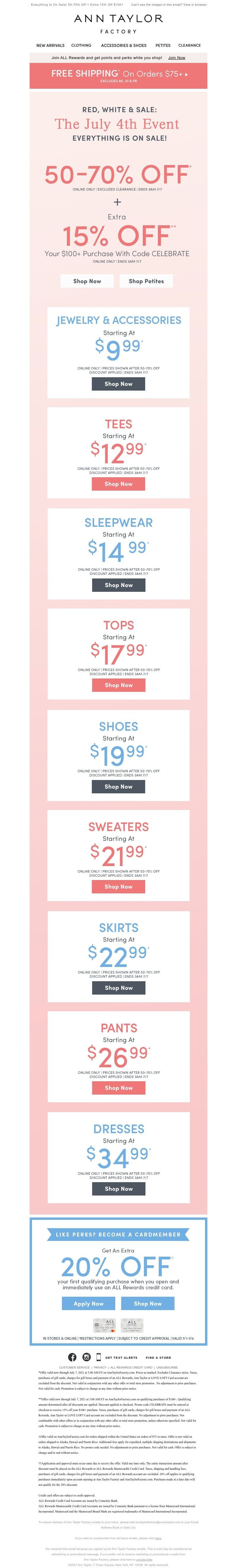The width and height of the screenshot is (237, 1568).
Task: Shop Now for Tees
Action: 118,484
